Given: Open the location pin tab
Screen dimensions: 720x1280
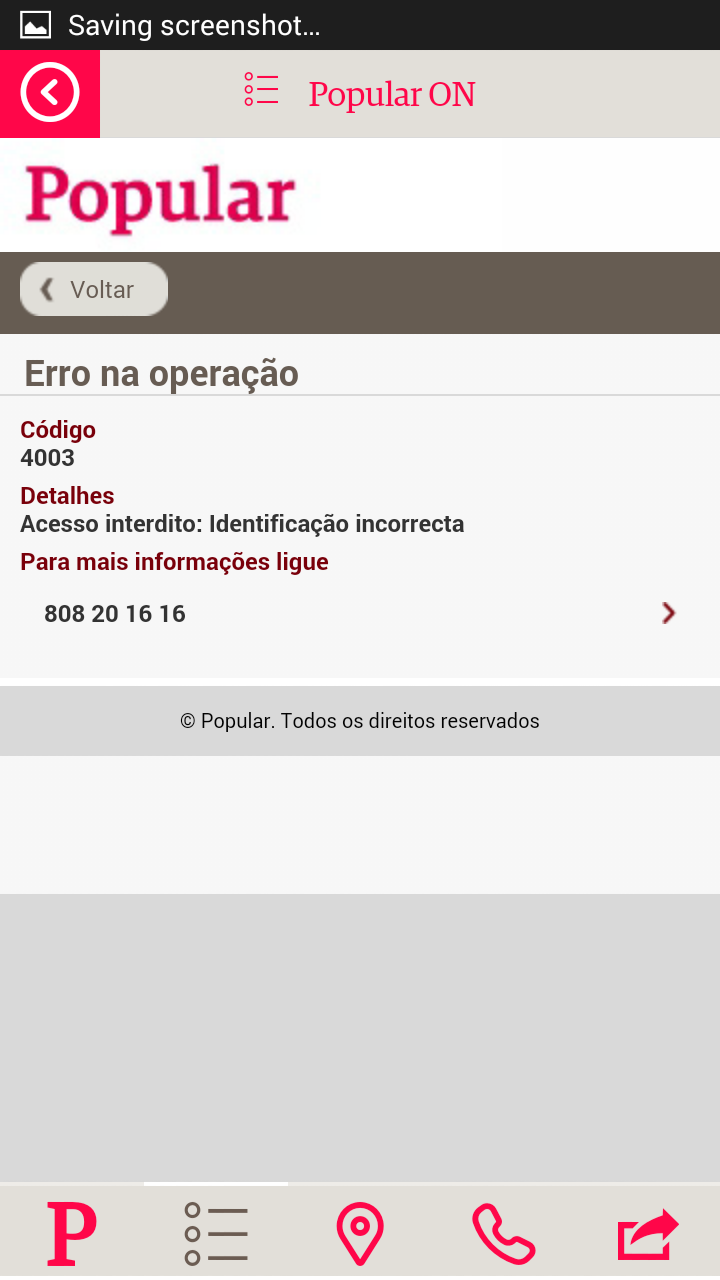Looking at the screenshot, I should pyautogui.click(x=360, y=1234).
